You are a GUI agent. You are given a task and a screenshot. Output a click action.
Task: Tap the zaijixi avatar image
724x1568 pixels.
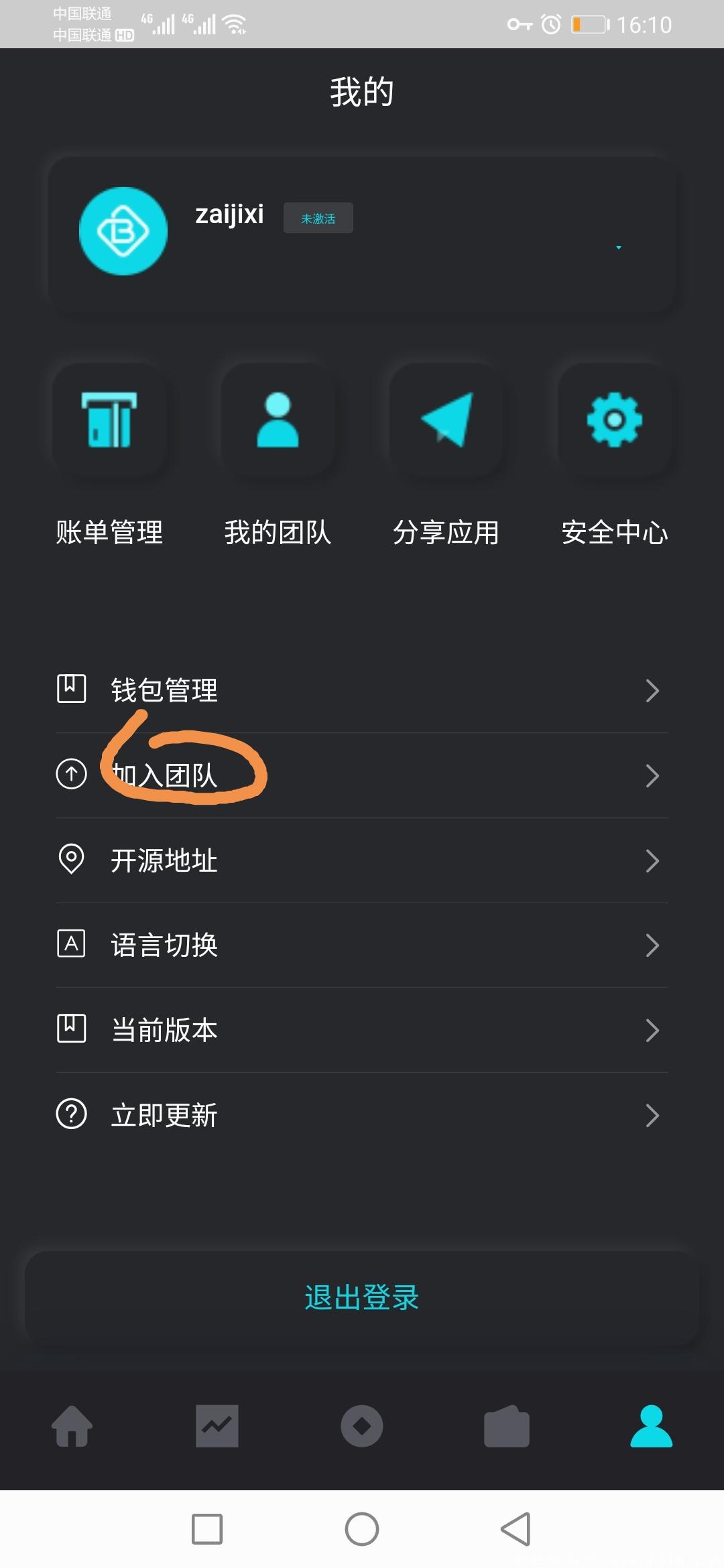click(x=123, y=231)
